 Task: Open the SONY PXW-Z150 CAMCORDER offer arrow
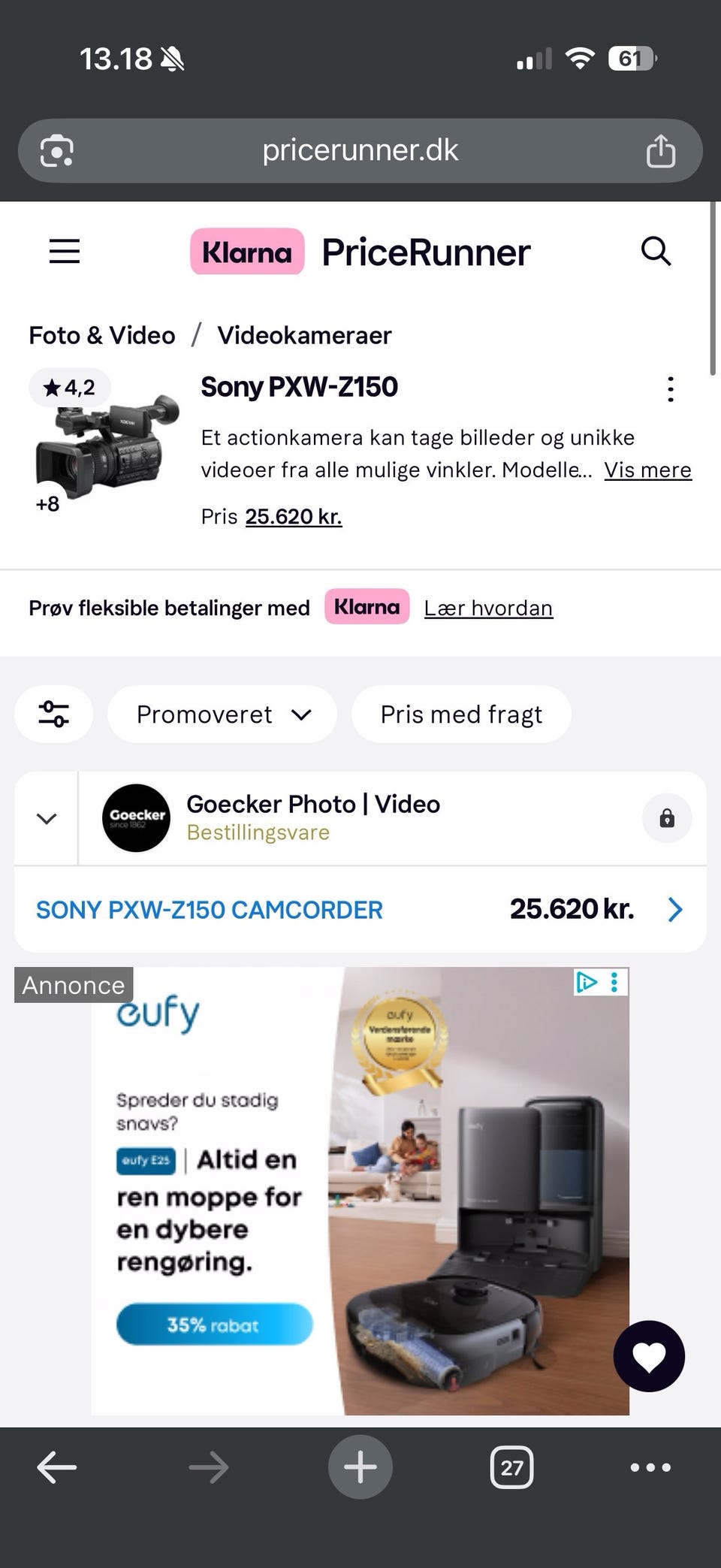point(674,910)
